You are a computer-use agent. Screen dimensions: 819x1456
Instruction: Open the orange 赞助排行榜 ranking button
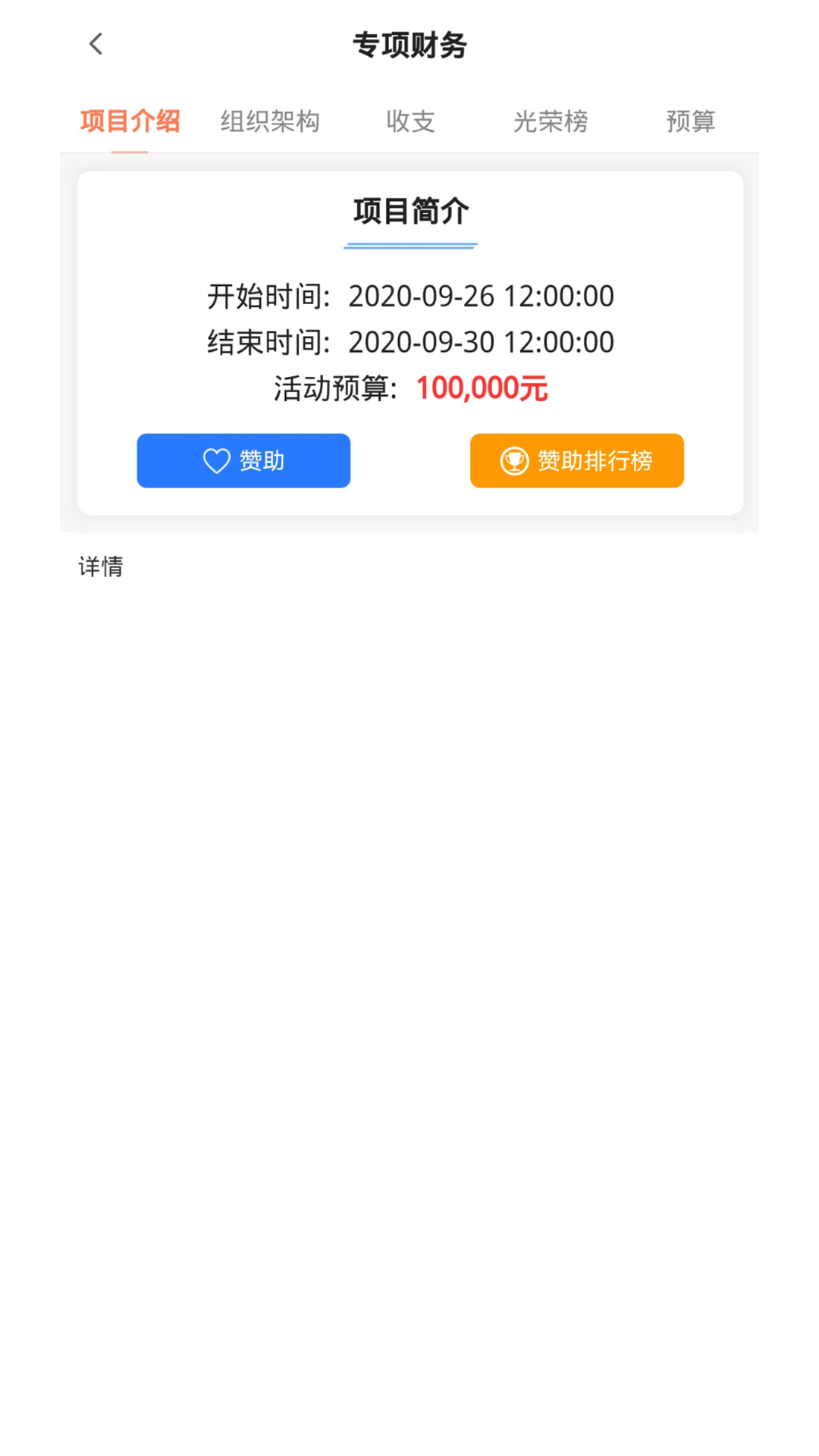576,460
